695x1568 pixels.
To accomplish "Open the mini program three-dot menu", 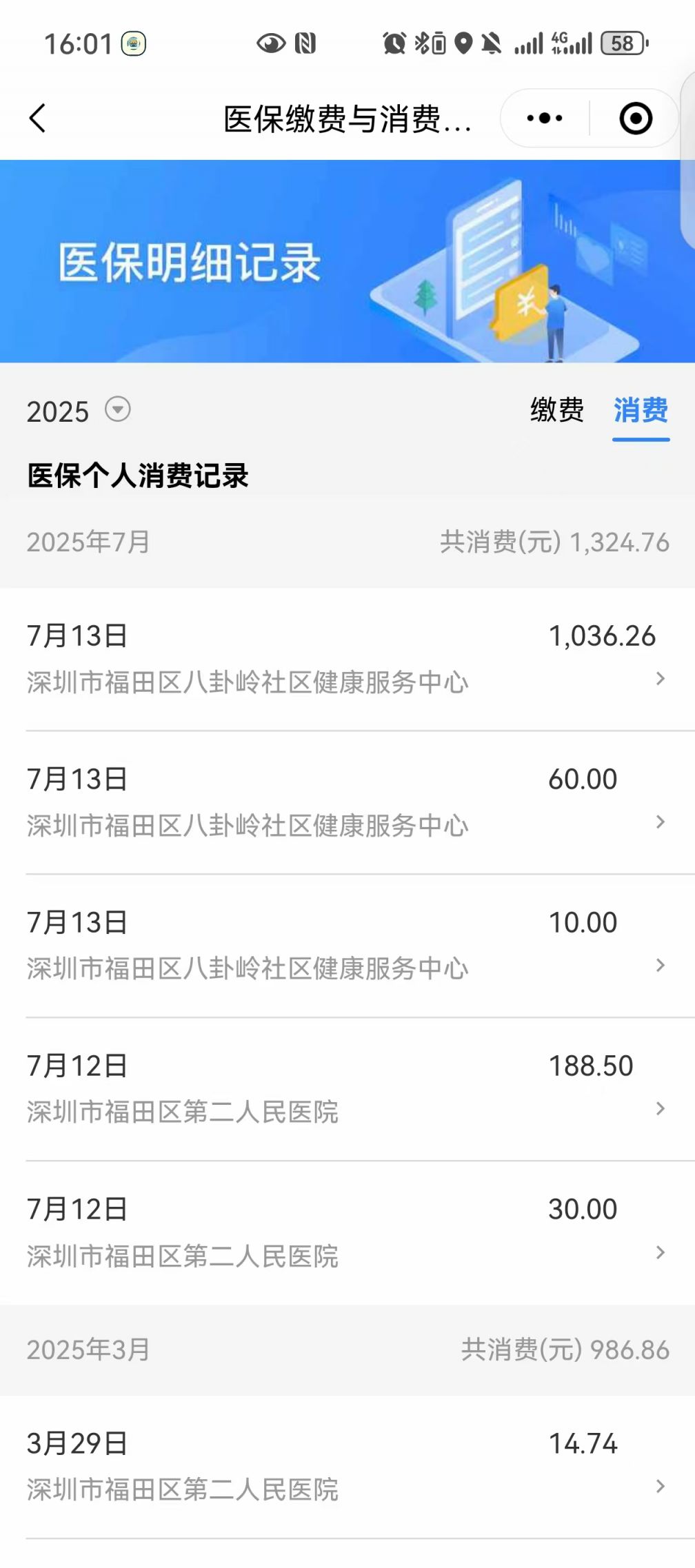I will click(x=544, y=119).
